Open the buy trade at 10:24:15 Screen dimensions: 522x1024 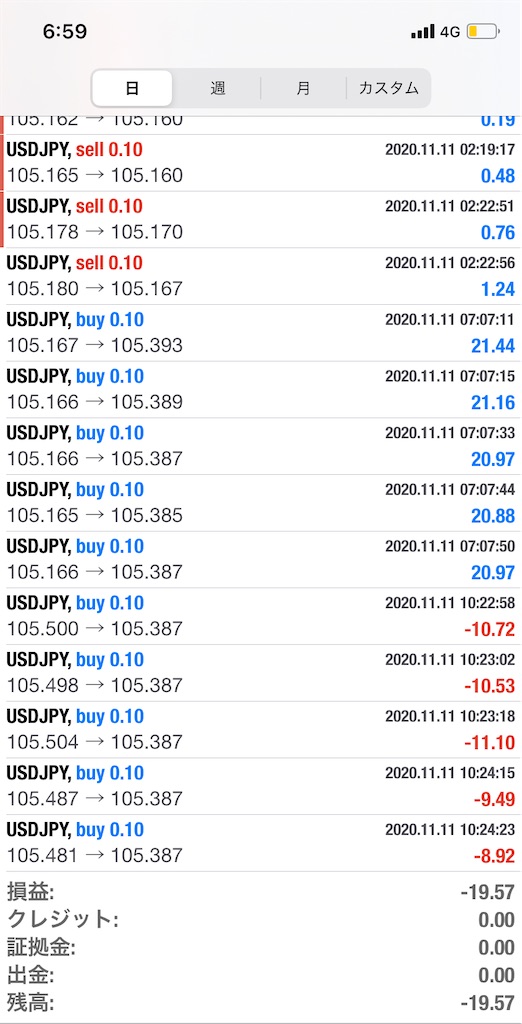click(261, 787)
